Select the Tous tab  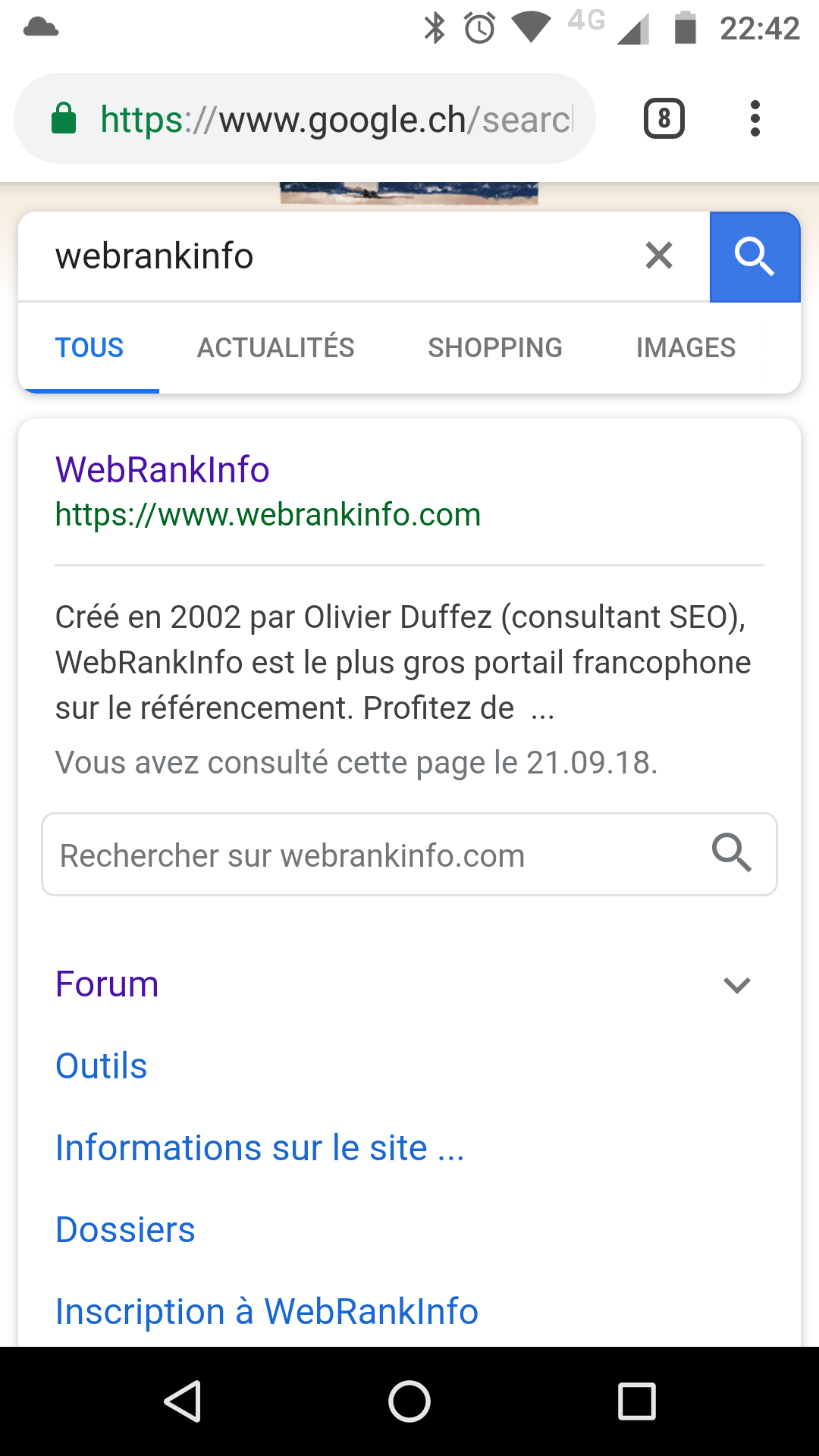(89, 348)
